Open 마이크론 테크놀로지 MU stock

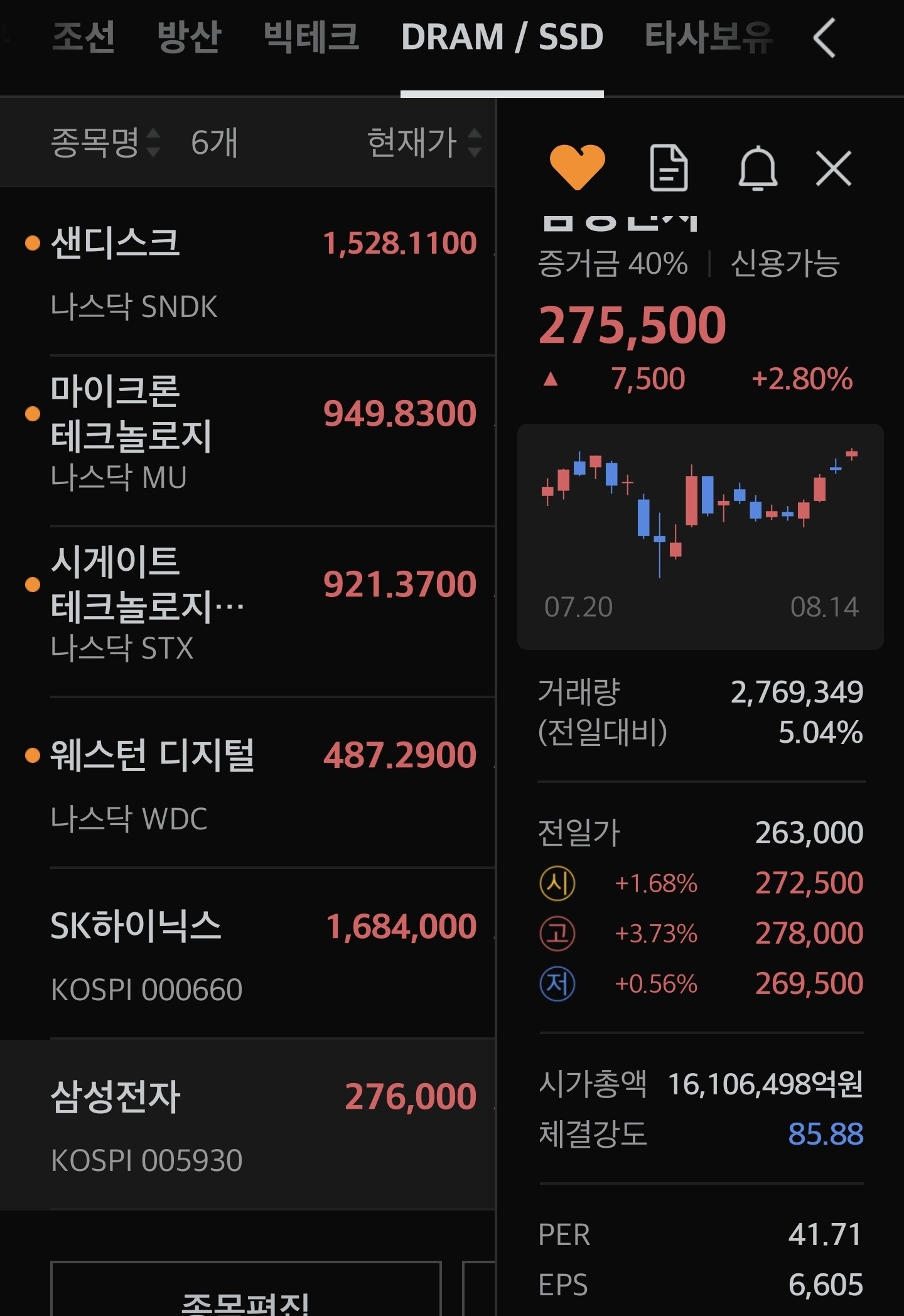click(248, 441)
